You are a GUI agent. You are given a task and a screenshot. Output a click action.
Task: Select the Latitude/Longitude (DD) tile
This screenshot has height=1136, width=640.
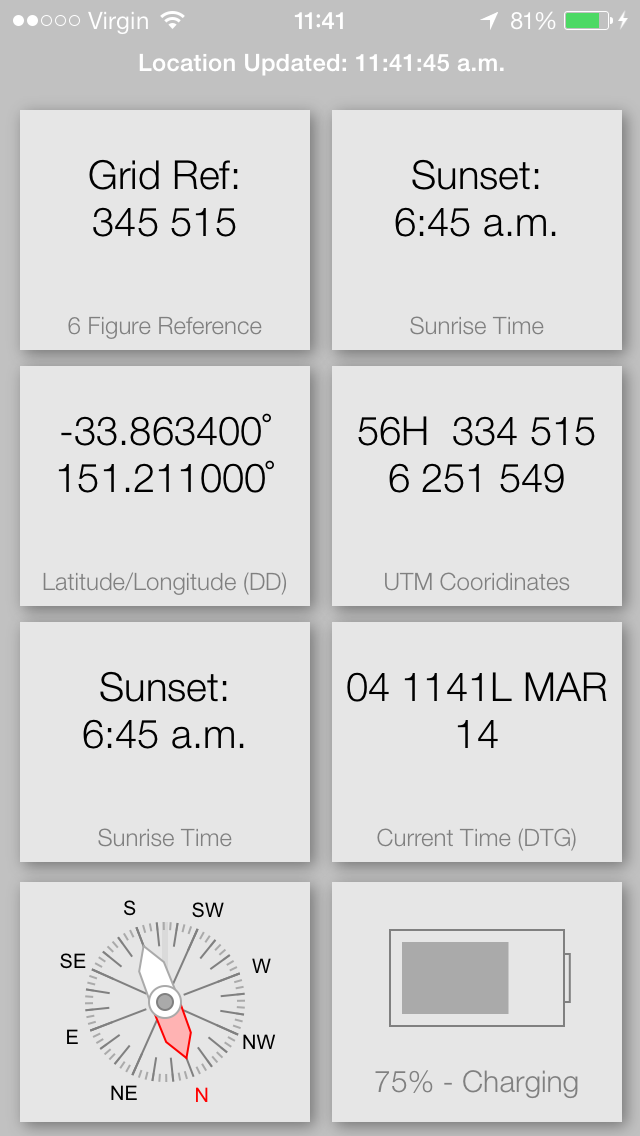[165, 485]
